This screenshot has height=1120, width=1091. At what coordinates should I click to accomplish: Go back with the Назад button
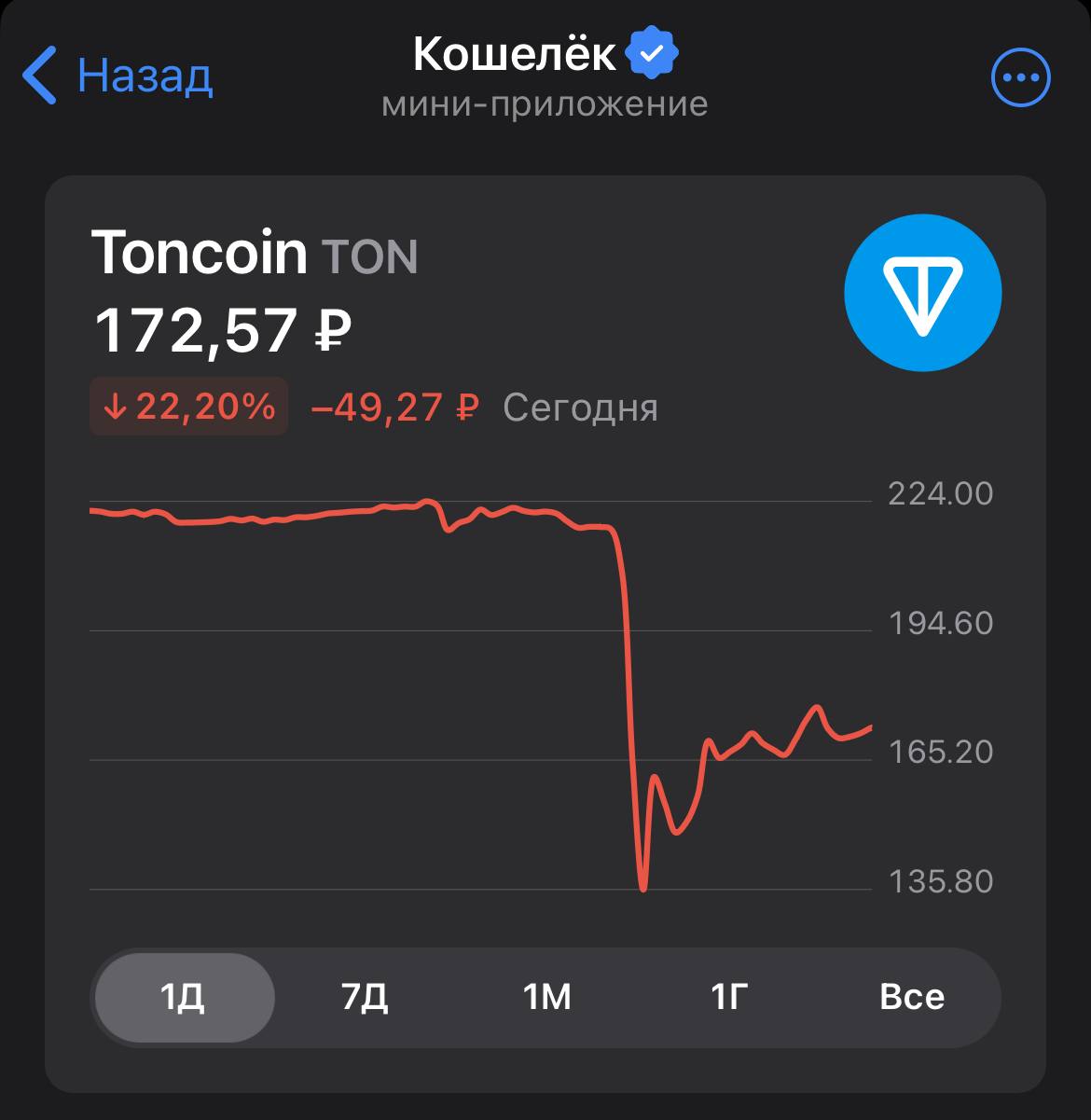point(117,75)
